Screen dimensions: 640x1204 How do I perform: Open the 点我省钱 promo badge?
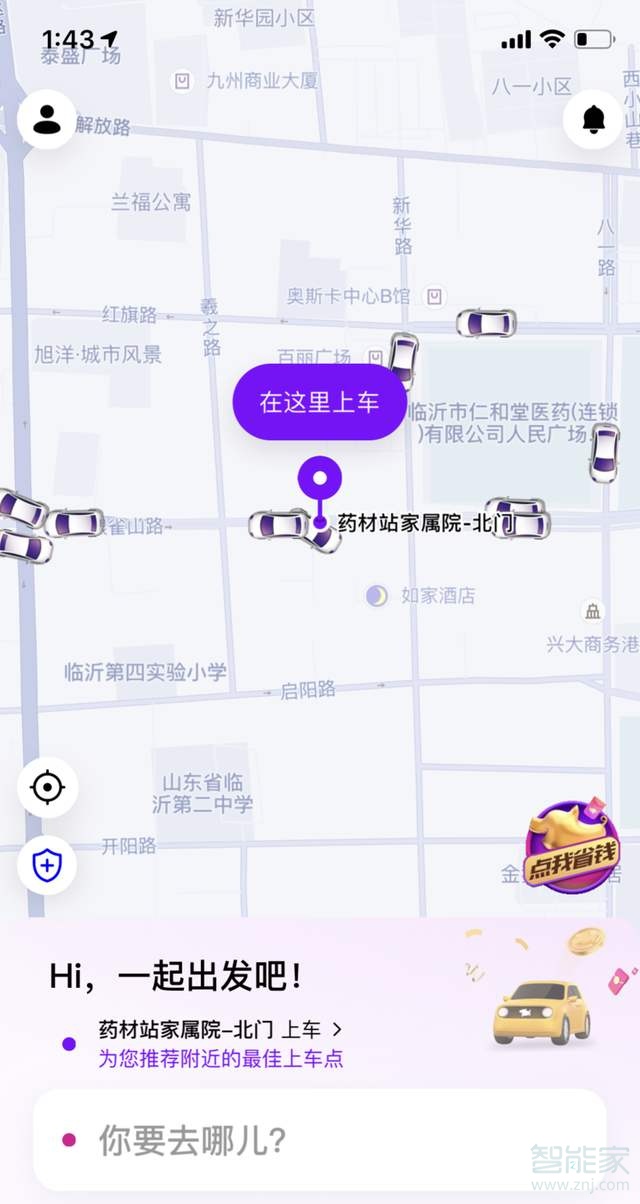[x=573, y=847]
